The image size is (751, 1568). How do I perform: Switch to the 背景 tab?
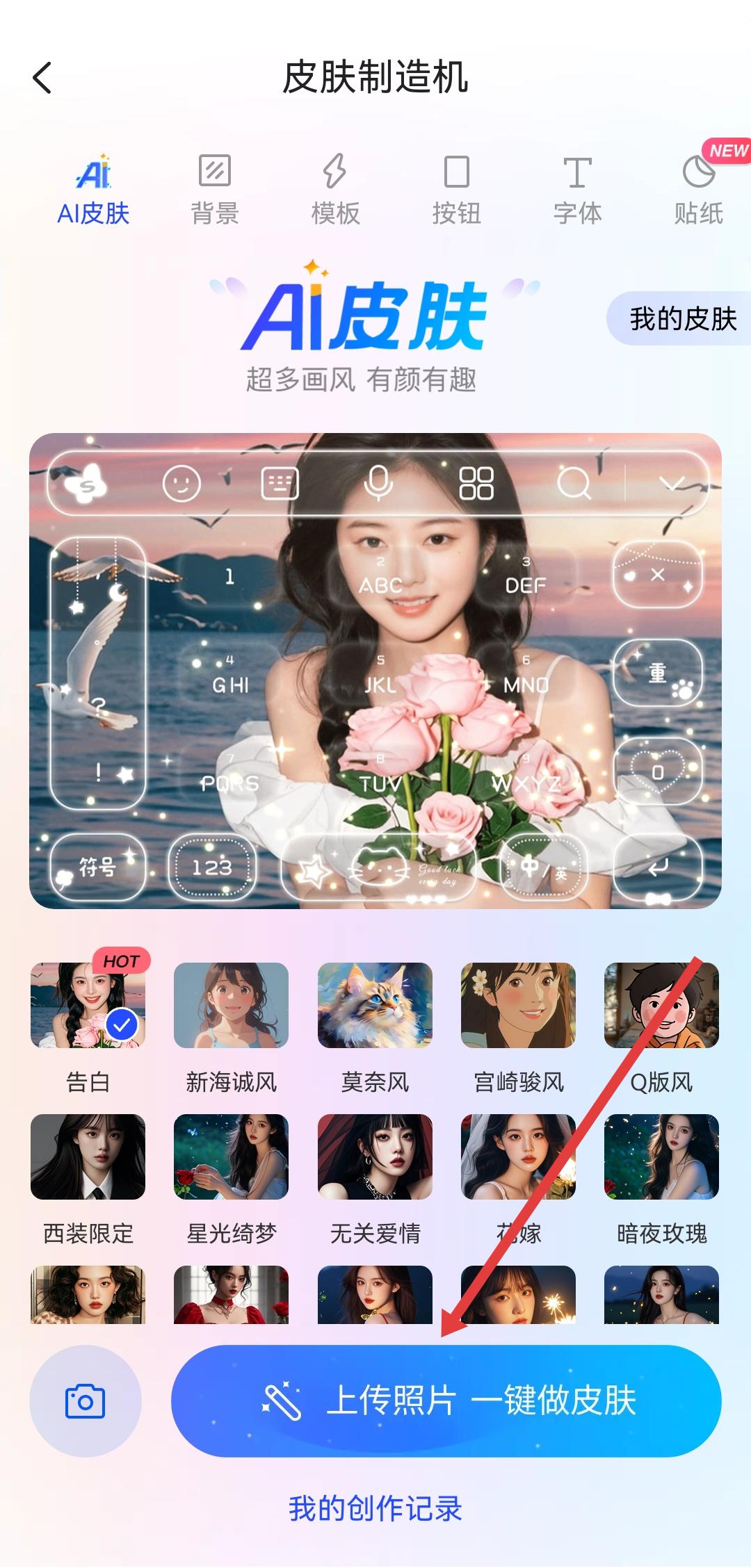click(x=215, y=189)
